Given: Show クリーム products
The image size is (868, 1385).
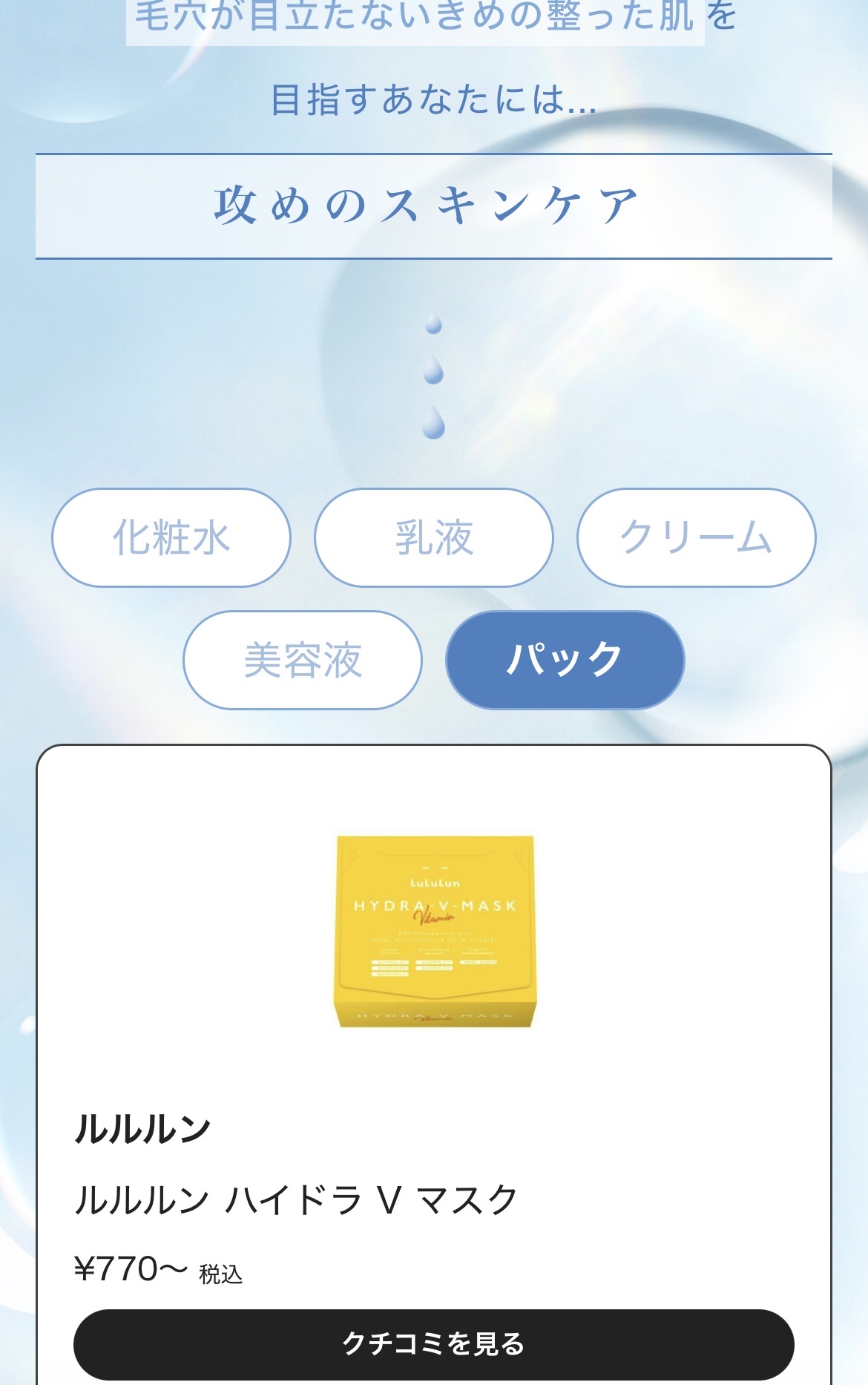Looking at the screenshot, I should [x=696, y=537].
